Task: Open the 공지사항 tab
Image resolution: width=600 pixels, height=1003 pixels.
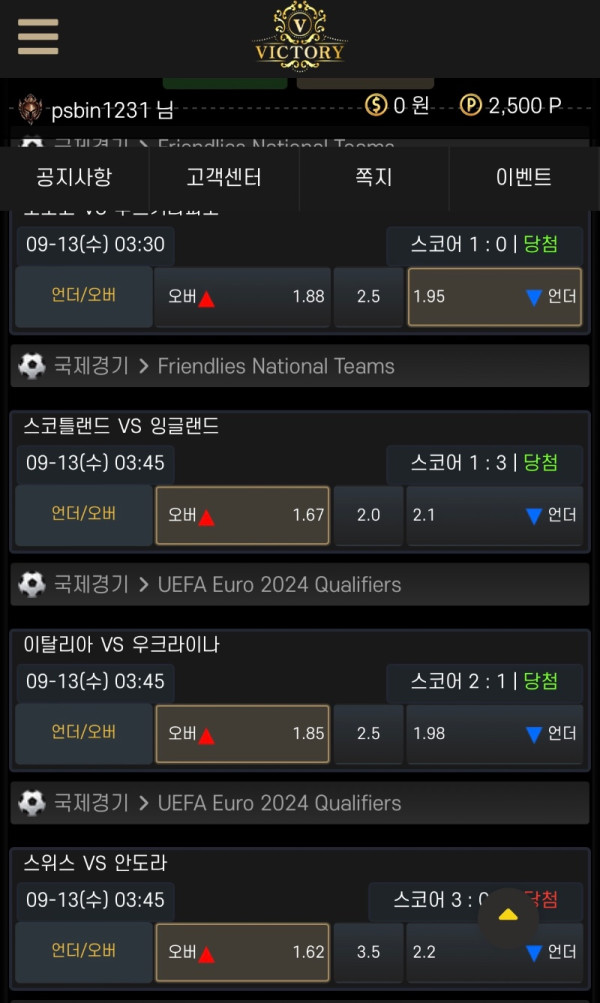Action: click(x=74, y=178)
